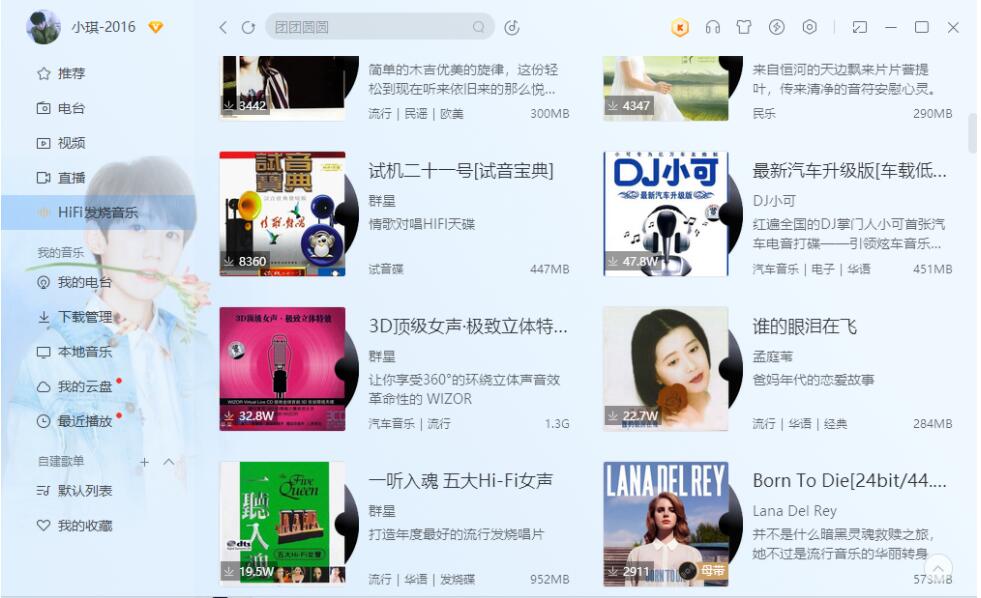
Task: Open the Born To Die album by Lana Del Rey
Action: tap(848, 481)
